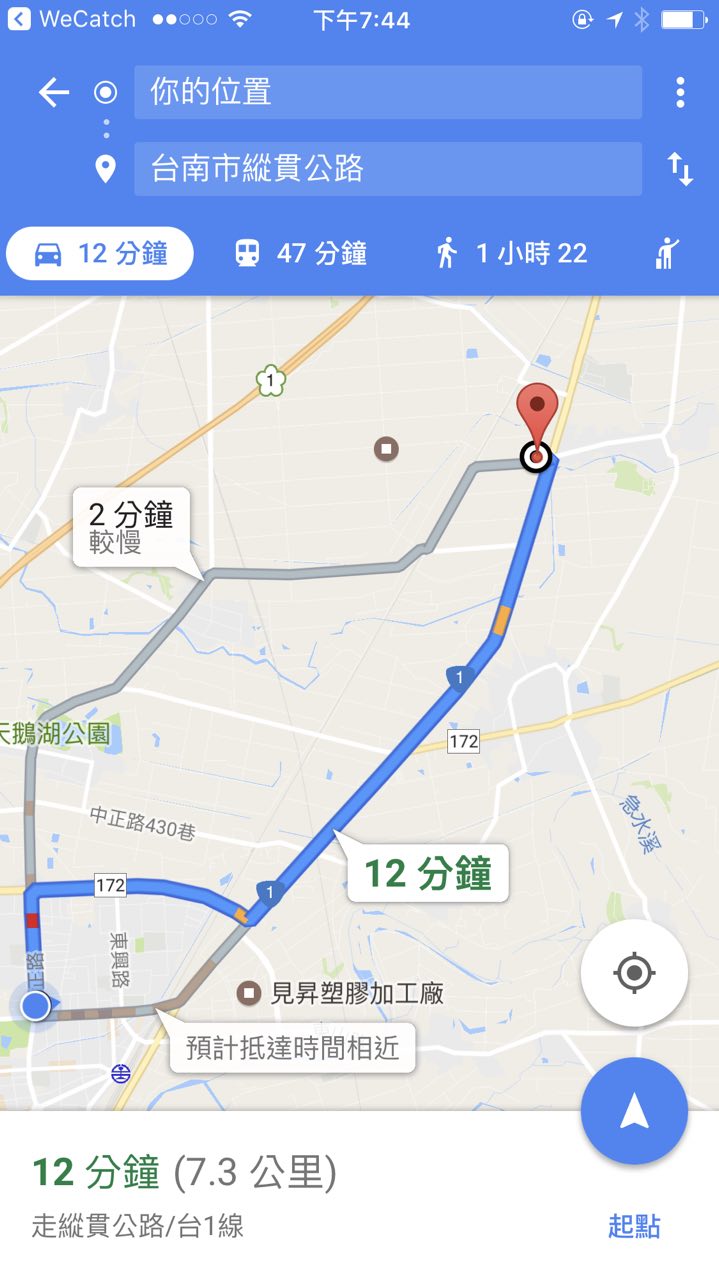The image size is (719, 1280).
Task: Center the map on my location
Action: click(x=634, y=973)
